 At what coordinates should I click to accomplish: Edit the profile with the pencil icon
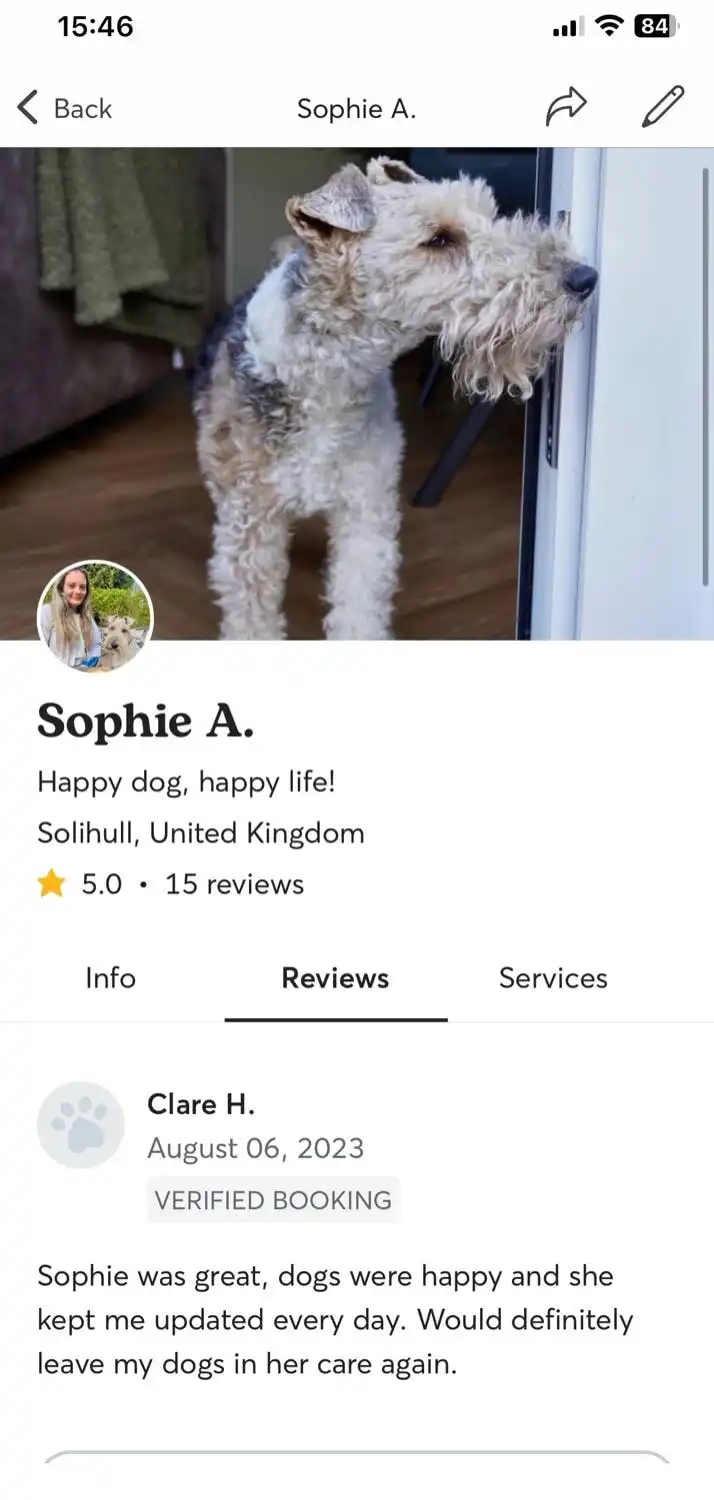(662, 107)
